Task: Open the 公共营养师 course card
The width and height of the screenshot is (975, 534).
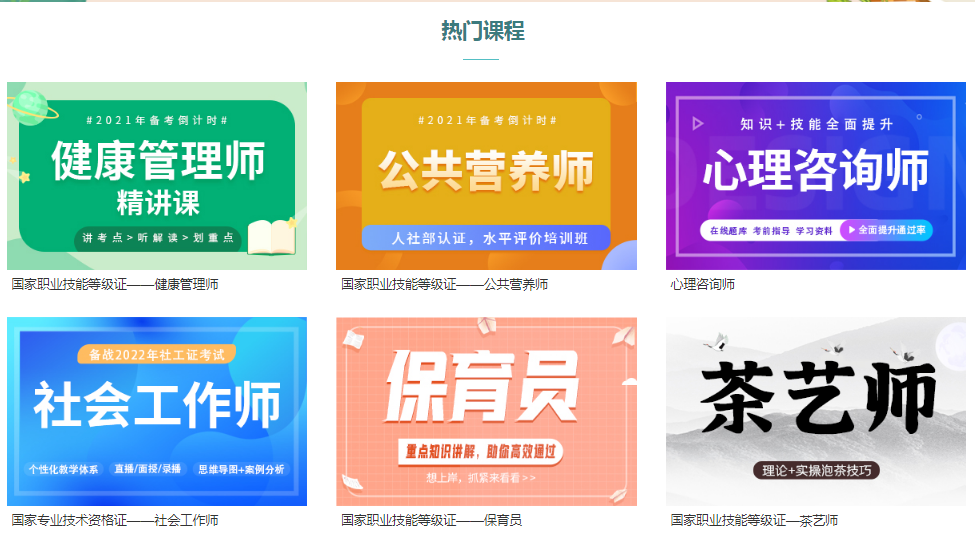Action: [x=486, y=176]
